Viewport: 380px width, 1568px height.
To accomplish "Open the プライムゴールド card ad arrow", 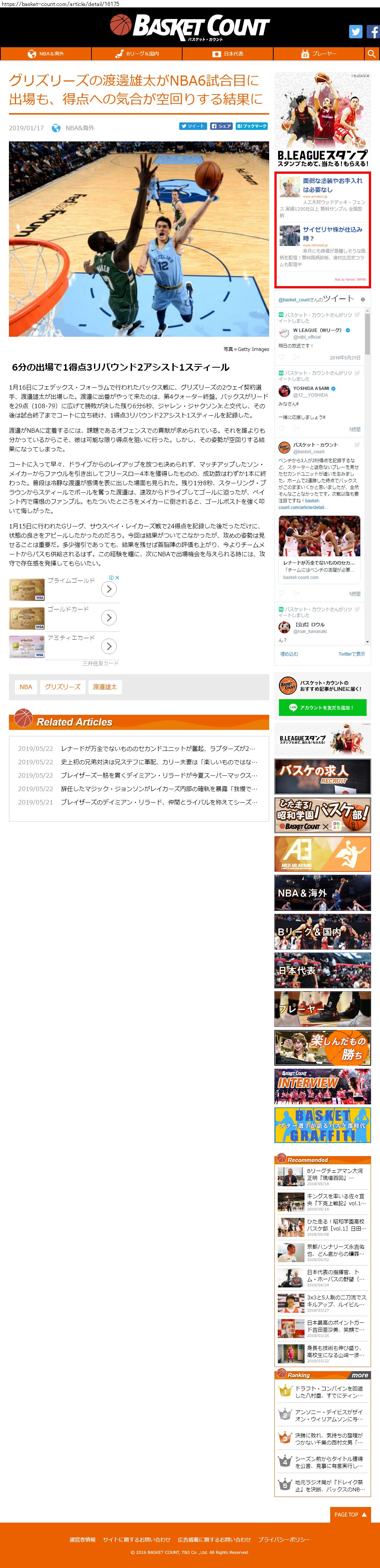I will [x=109, y=589].
